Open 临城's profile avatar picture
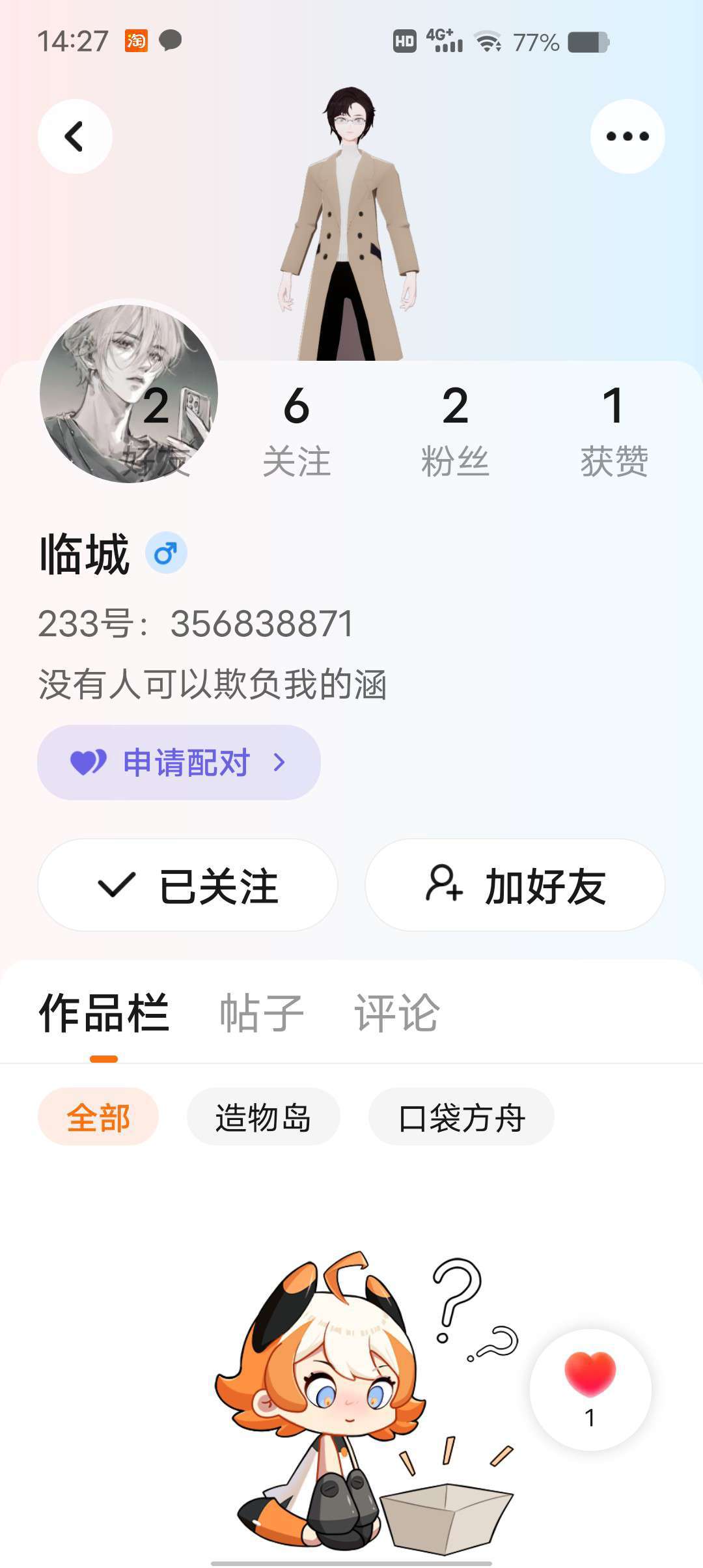Viewport: 703px width, 1568px height. click(x=128, y=394)
